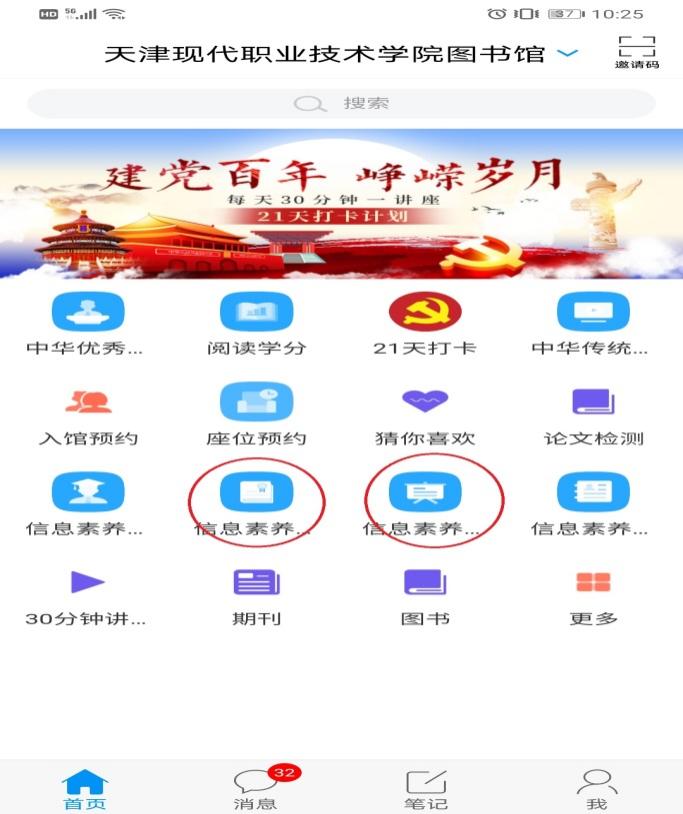This screenshot has width=683, height=814.
Task: Open the 建党百年 banner
Action: [x=341, y=205]
